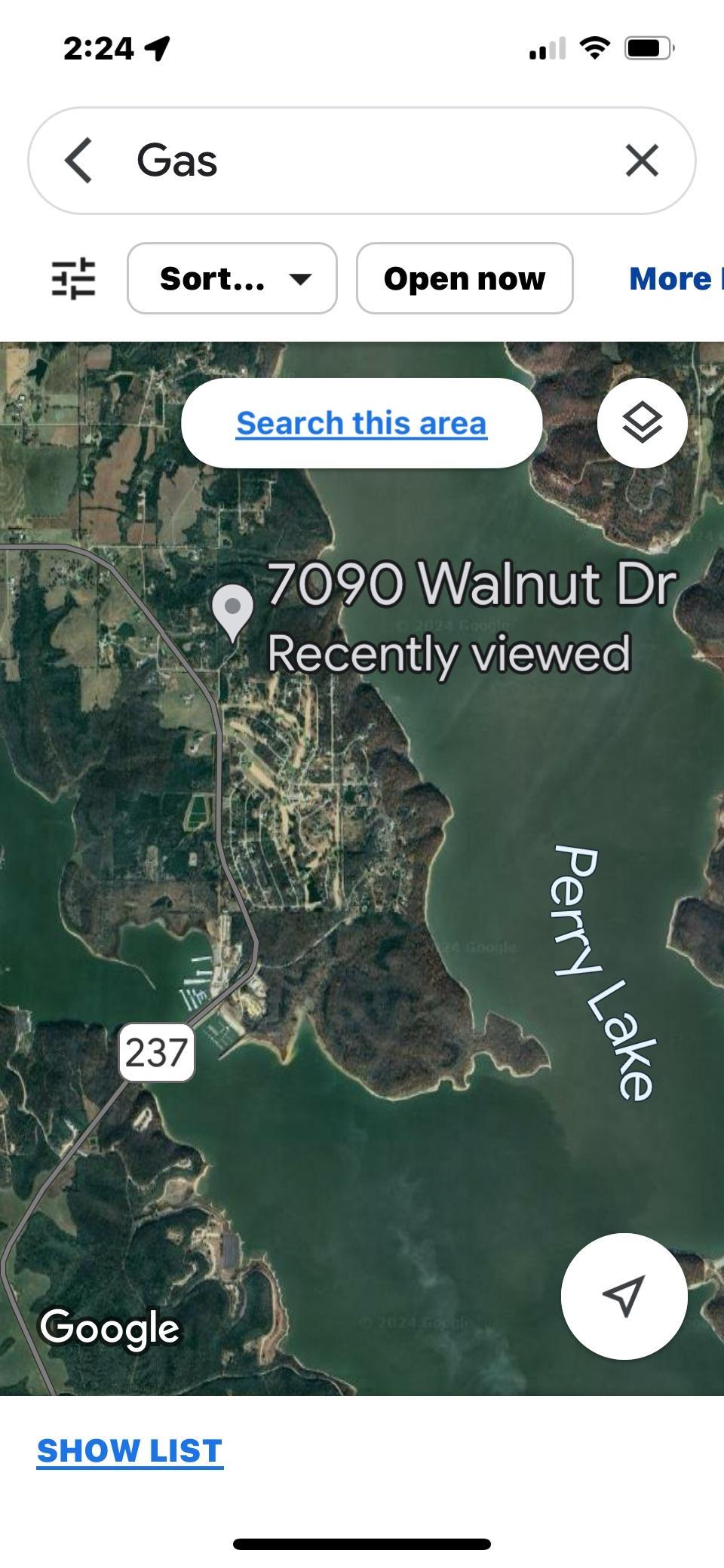
Task: Show list of results
Action: (x=130, y=1451)
